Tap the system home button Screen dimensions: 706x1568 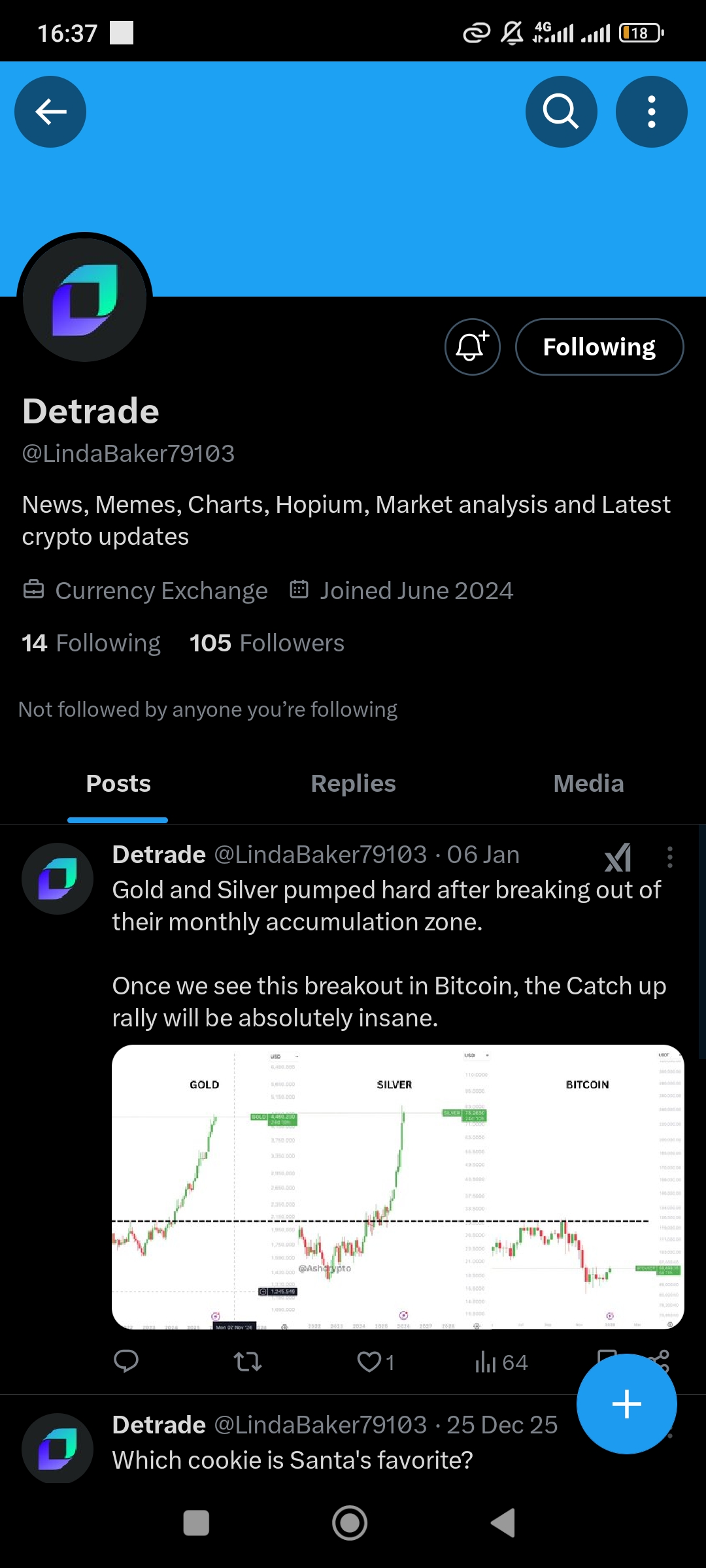click(350, 1523)
